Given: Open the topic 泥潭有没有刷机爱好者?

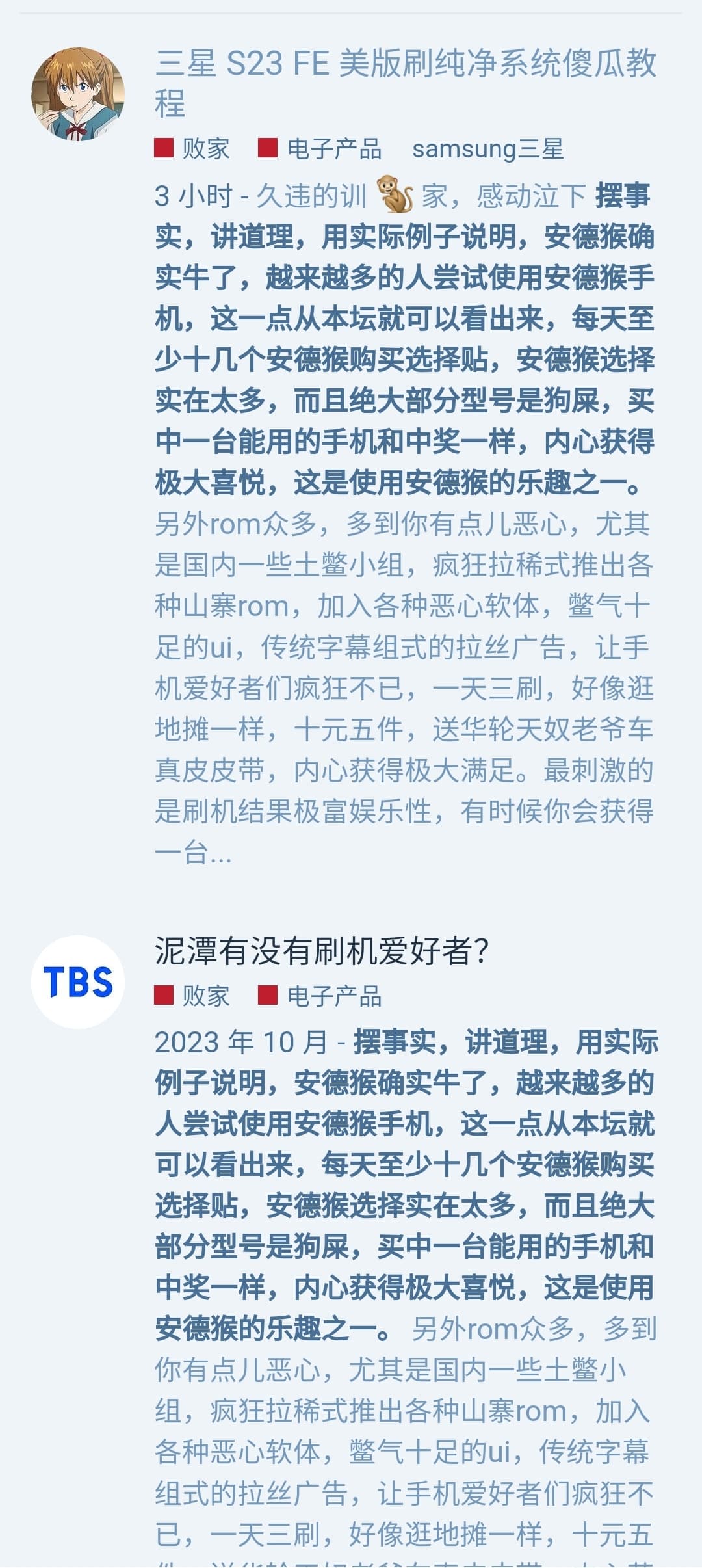Looking at the screenshot, I should click(x=322, y=951).
